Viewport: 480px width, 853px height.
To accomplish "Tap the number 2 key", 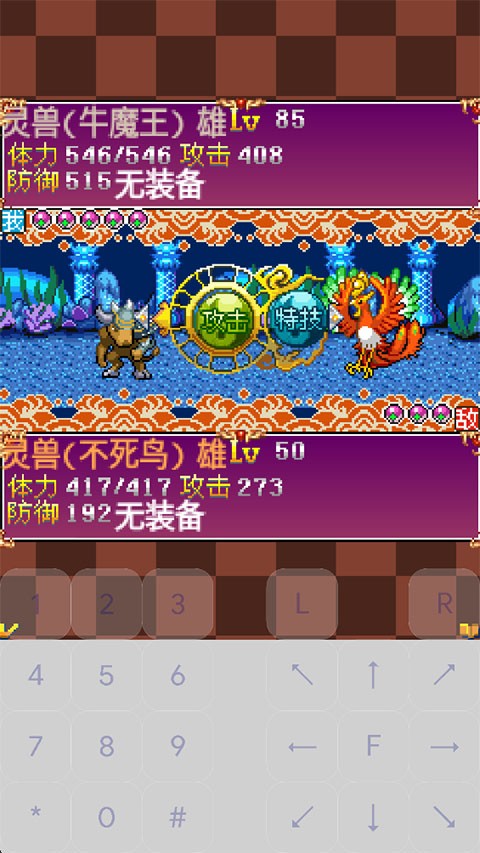I will click(x=107, y=604).
